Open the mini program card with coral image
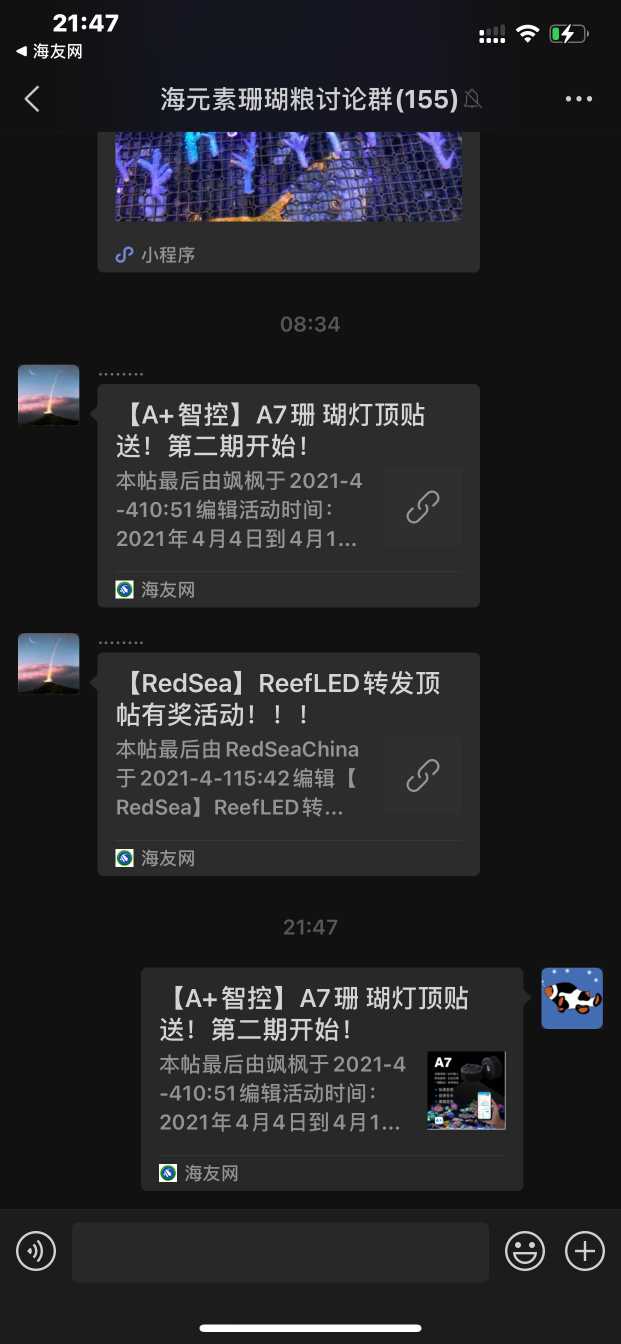621x1344 pixels. (x=288, y=190)
